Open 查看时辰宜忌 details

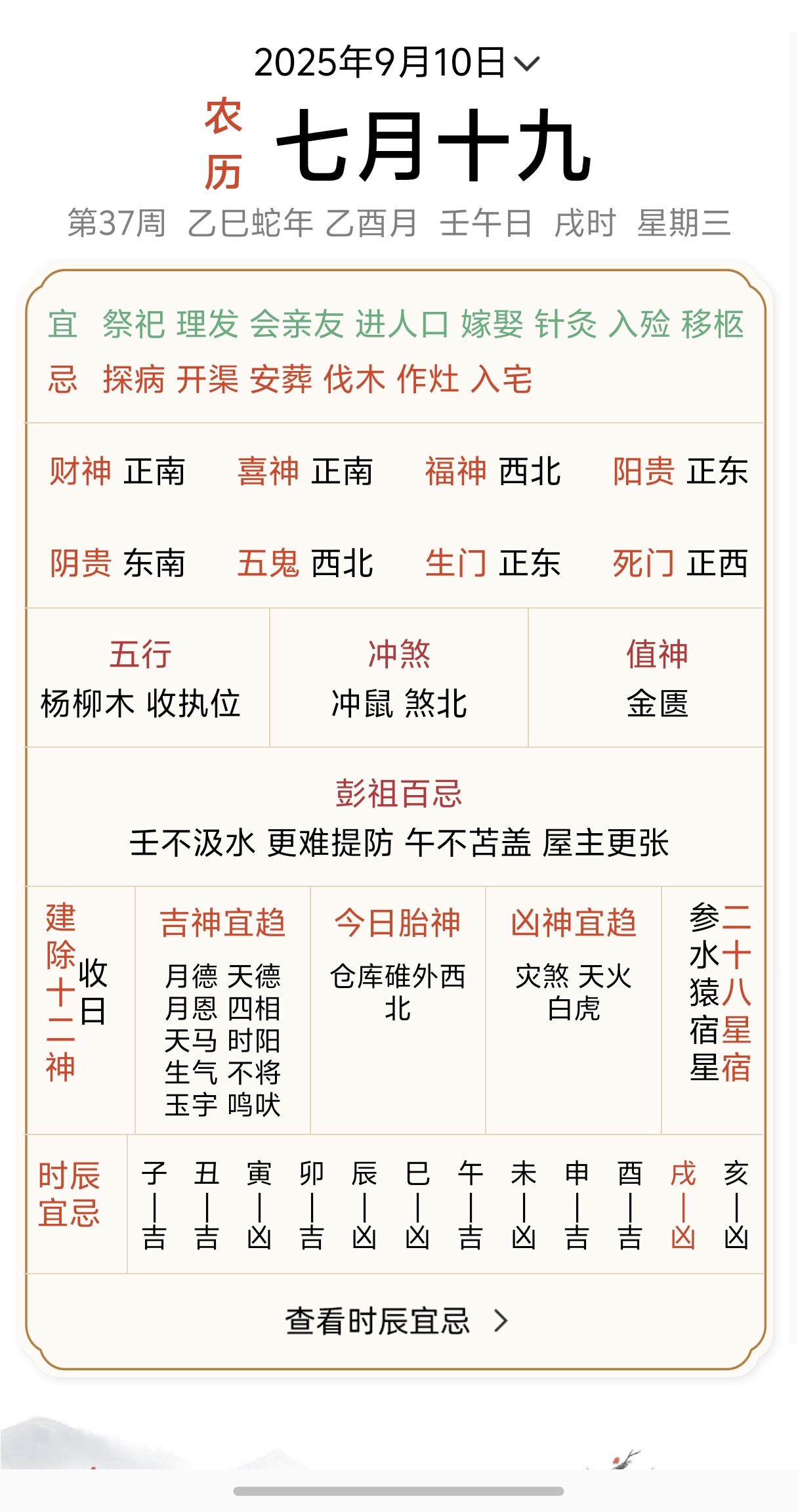pos(396,1321)
